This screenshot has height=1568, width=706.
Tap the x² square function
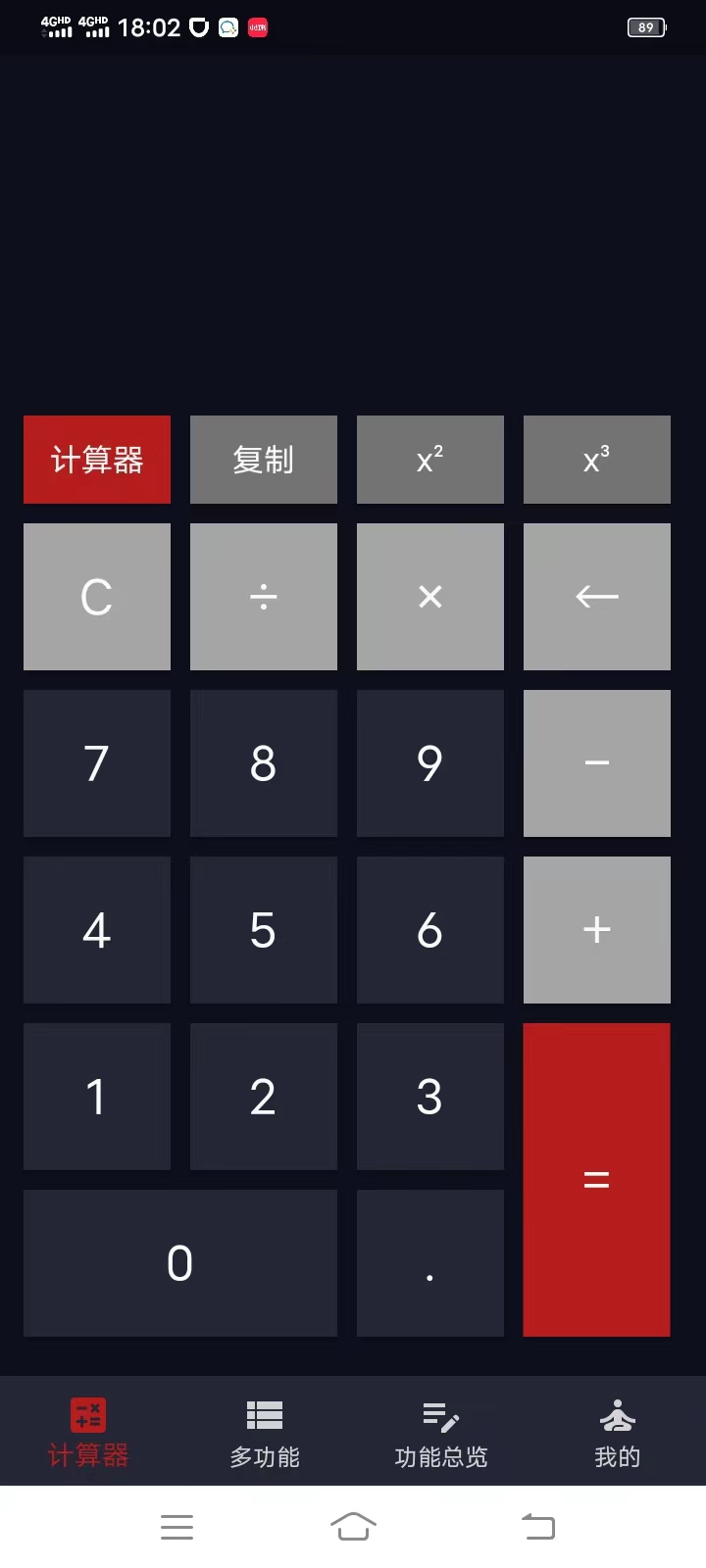429,460
